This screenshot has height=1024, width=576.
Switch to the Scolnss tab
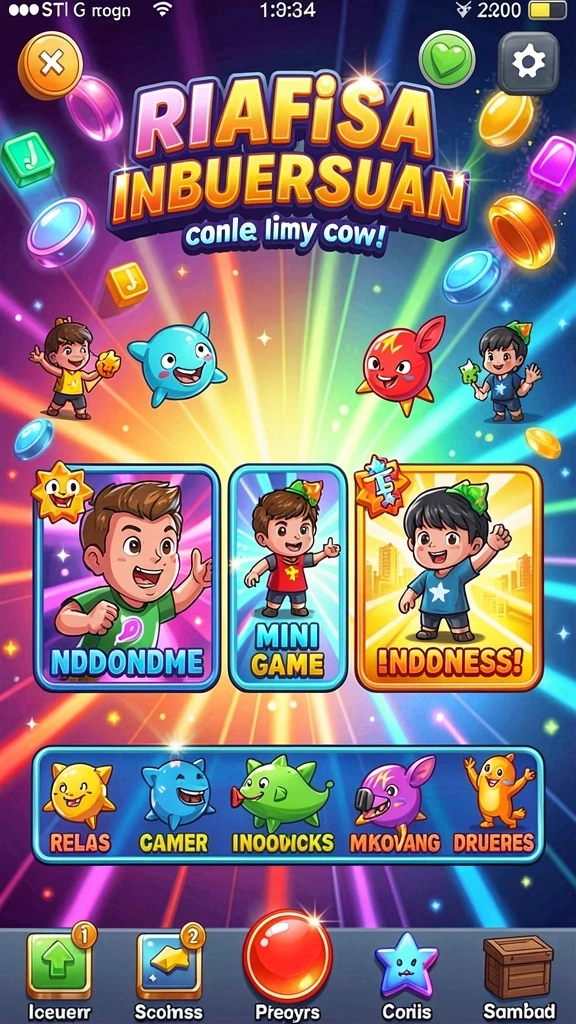click(169, 972)
